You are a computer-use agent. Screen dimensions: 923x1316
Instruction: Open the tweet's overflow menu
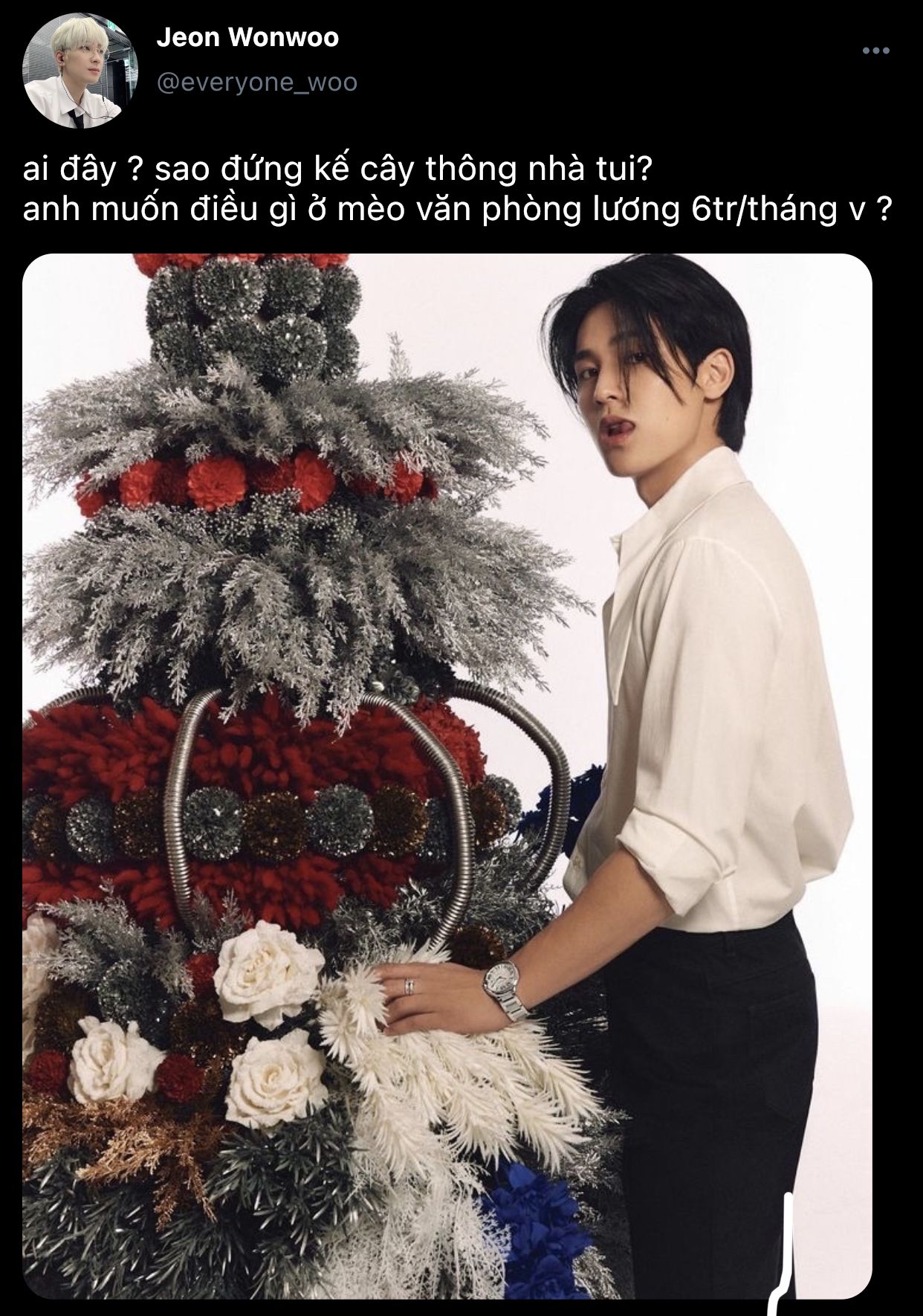[875, 51]
